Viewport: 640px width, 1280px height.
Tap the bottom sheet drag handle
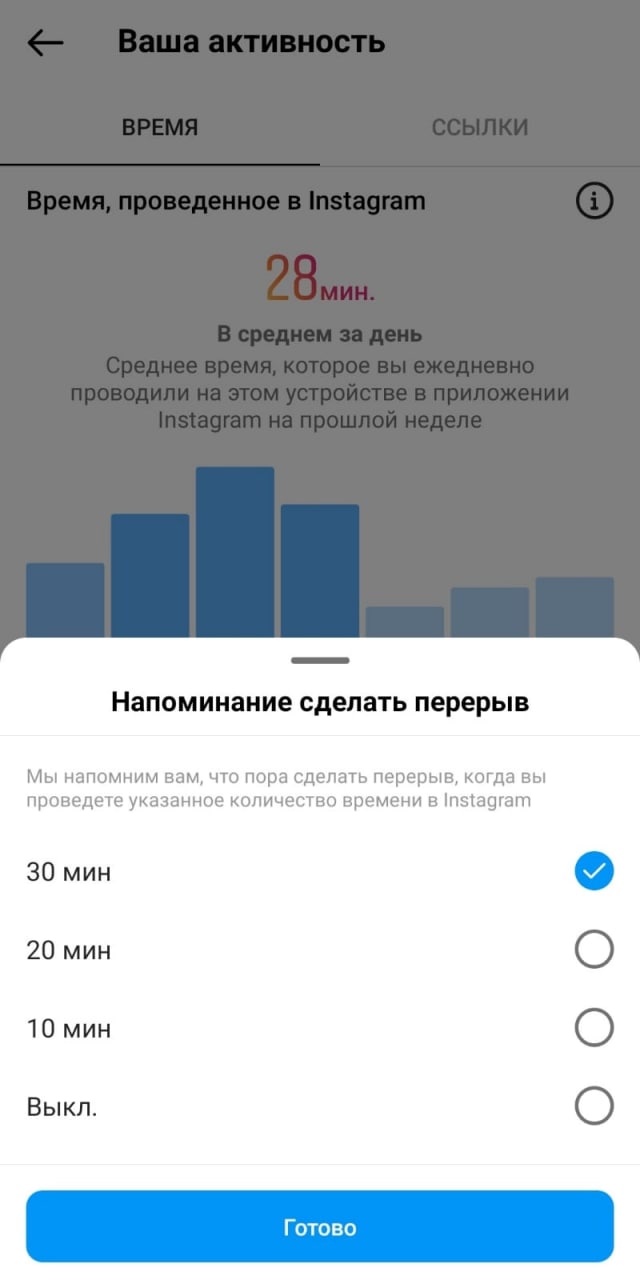tap(320, 661)
